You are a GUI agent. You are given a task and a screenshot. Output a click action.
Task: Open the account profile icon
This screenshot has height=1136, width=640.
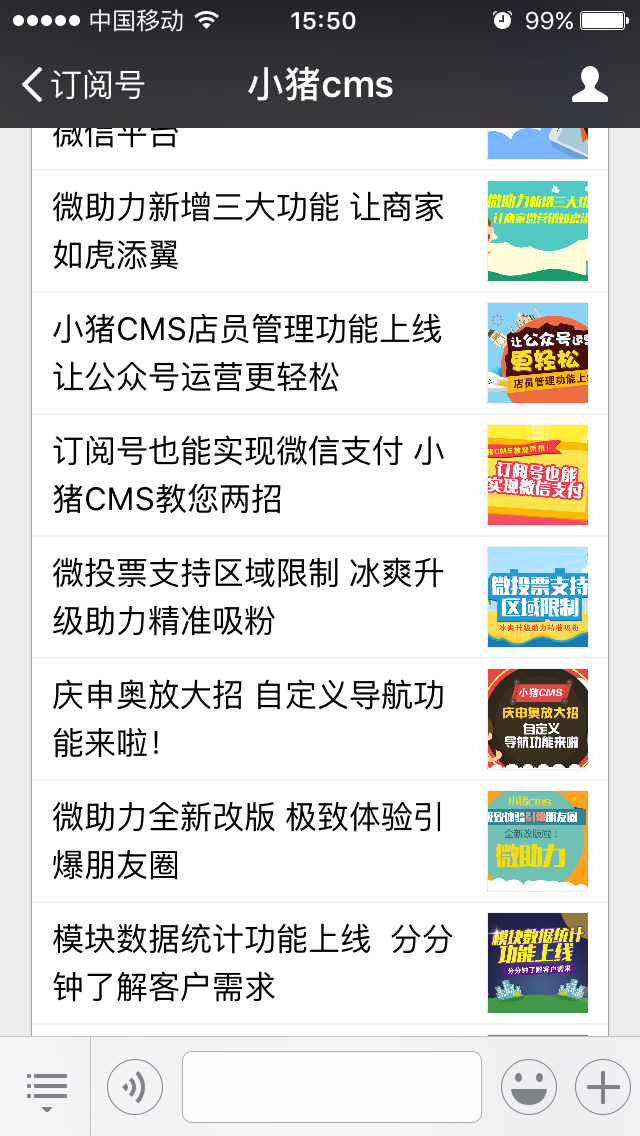(x=589, y=85)
